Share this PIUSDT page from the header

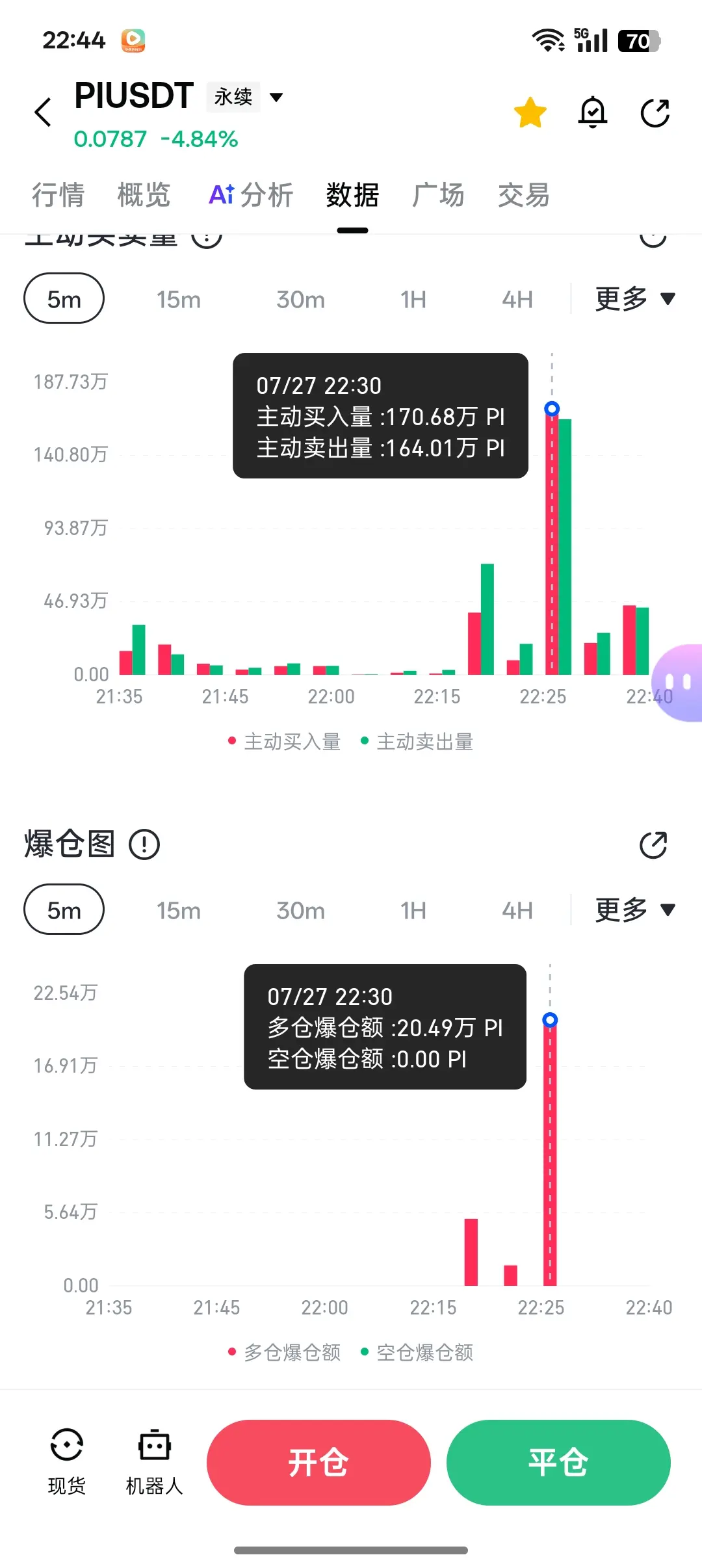click(655, 112)
